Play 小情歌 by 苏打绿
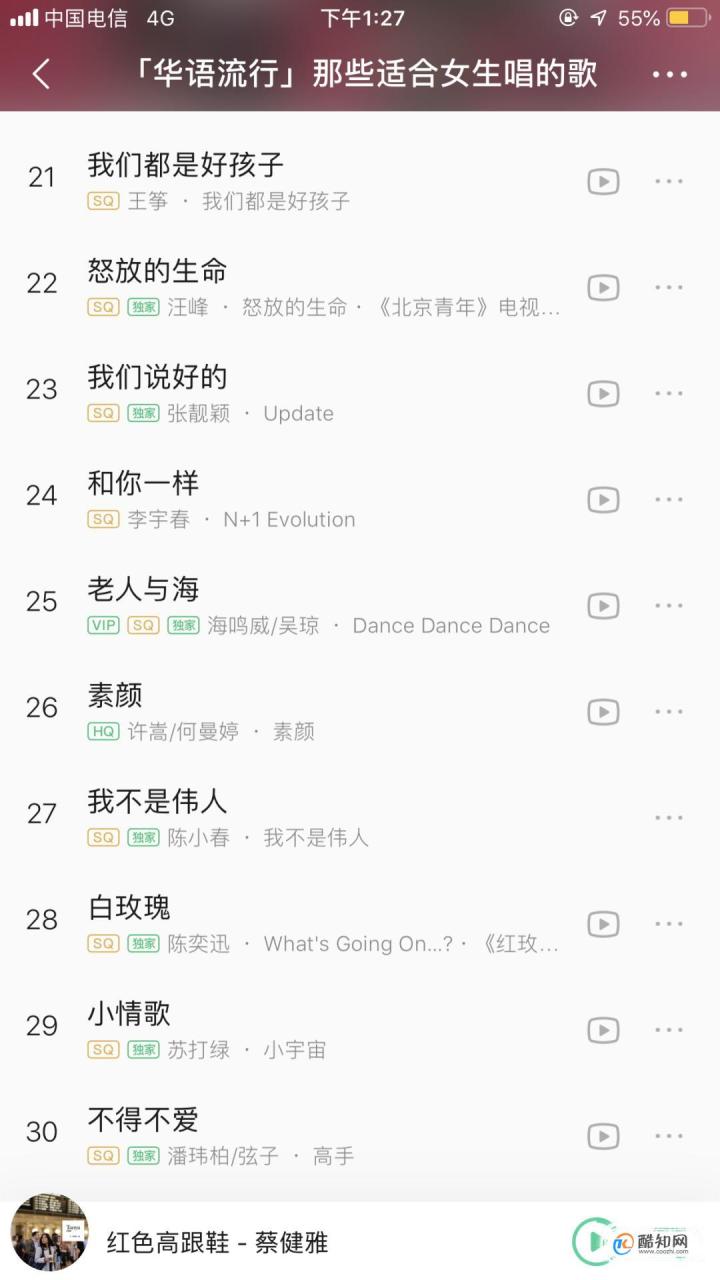The width and height of the screenshot is (720, 1280). point(603,1030)
